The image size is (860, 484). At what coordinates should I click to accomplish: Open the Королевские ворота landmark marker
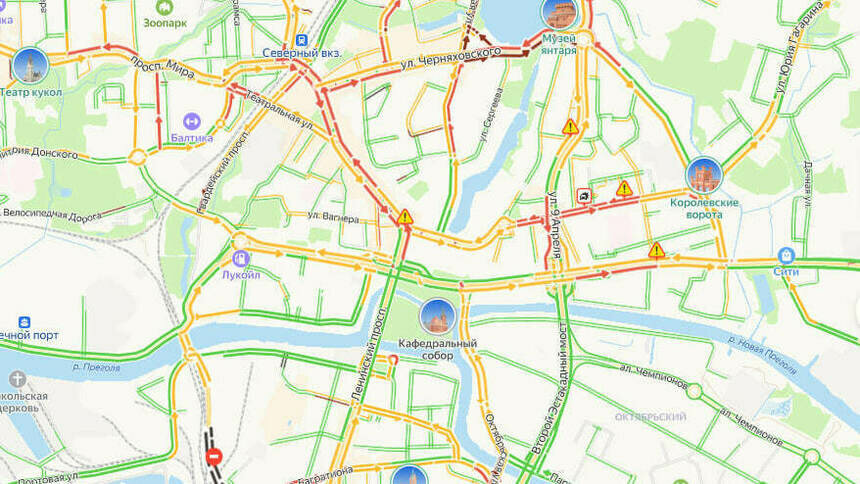[x=704, y=176]
